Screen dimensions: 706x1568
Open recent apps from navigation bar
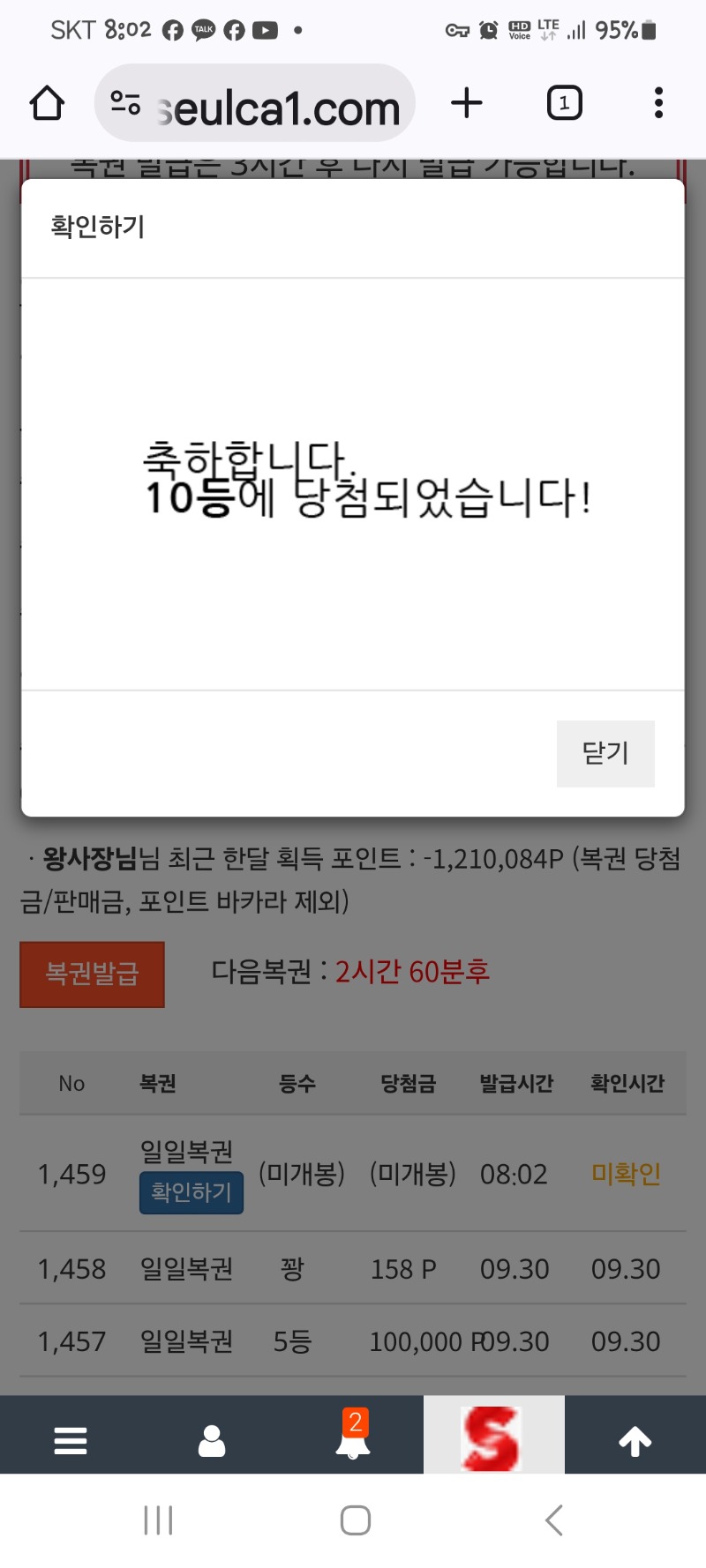(158, 1520)
